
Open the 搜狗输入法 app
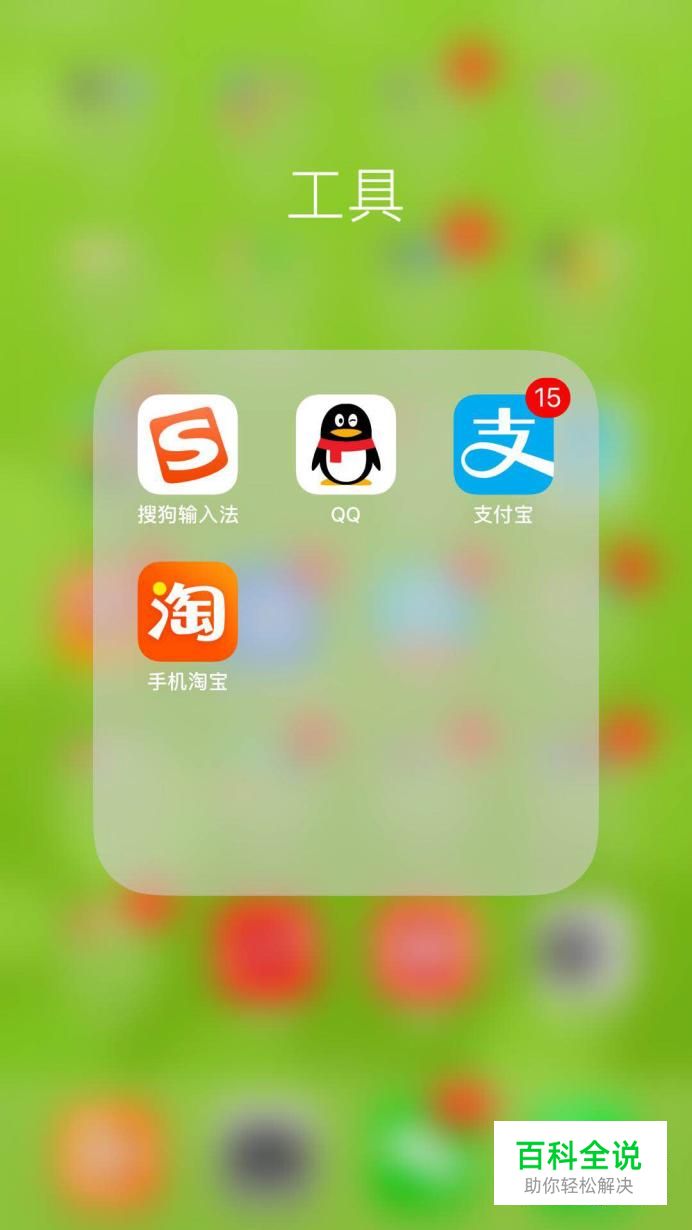(188, 444)
